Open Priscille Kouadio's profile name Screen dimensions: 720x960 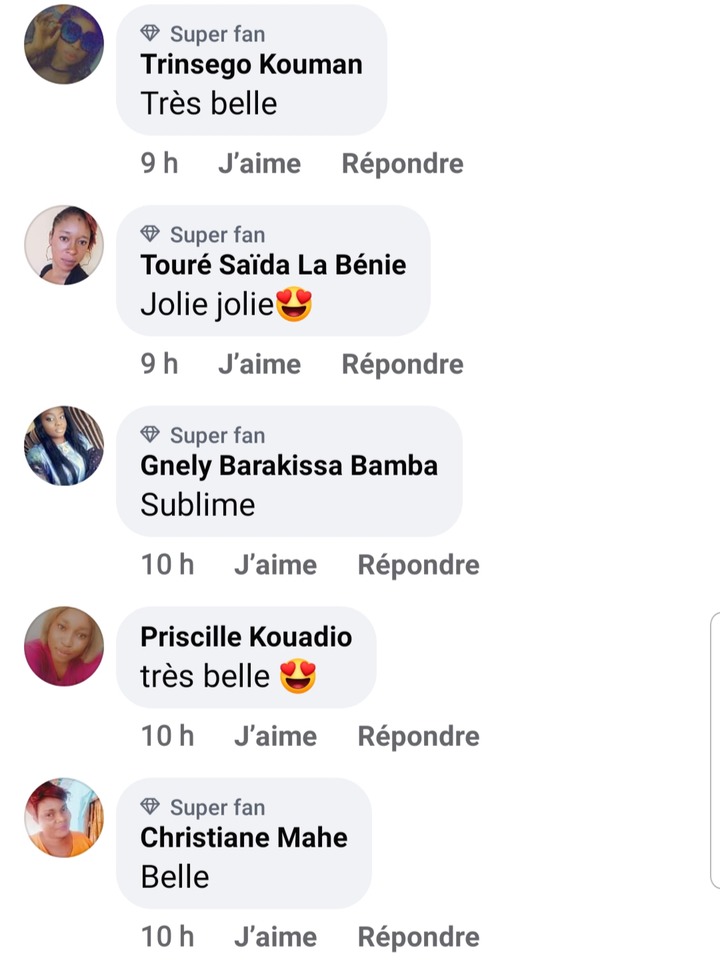click(246, 637)
